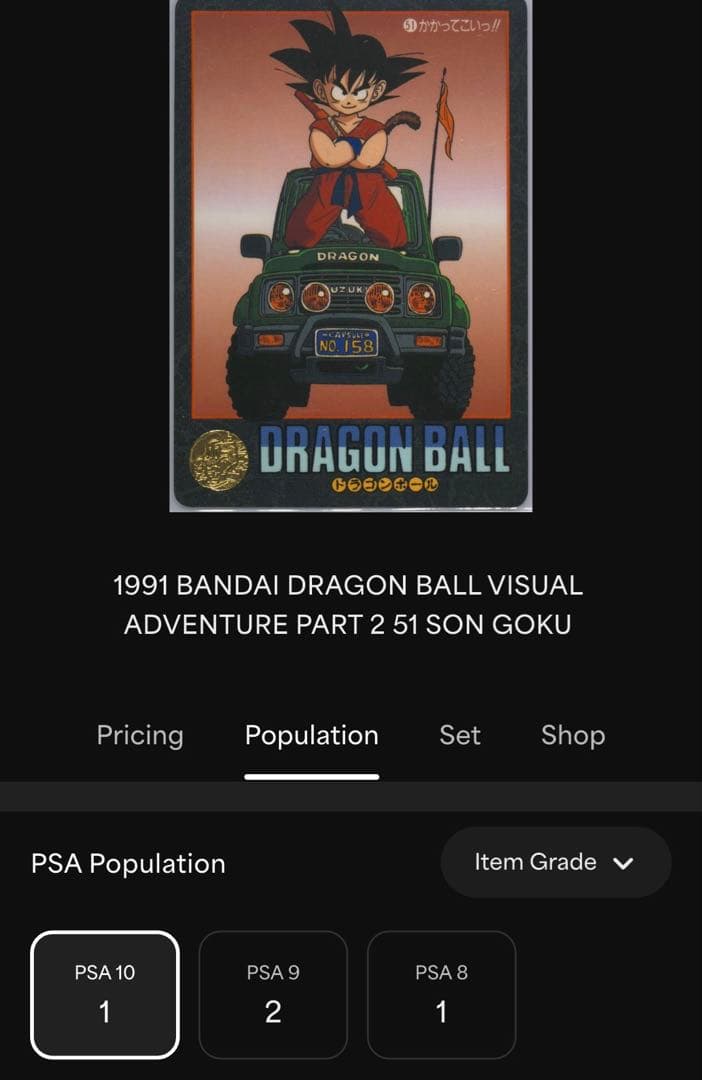Viewport: 702px width, 1080px height.
Task: Switch to the Pricing tab
Action: click(140, 736)
